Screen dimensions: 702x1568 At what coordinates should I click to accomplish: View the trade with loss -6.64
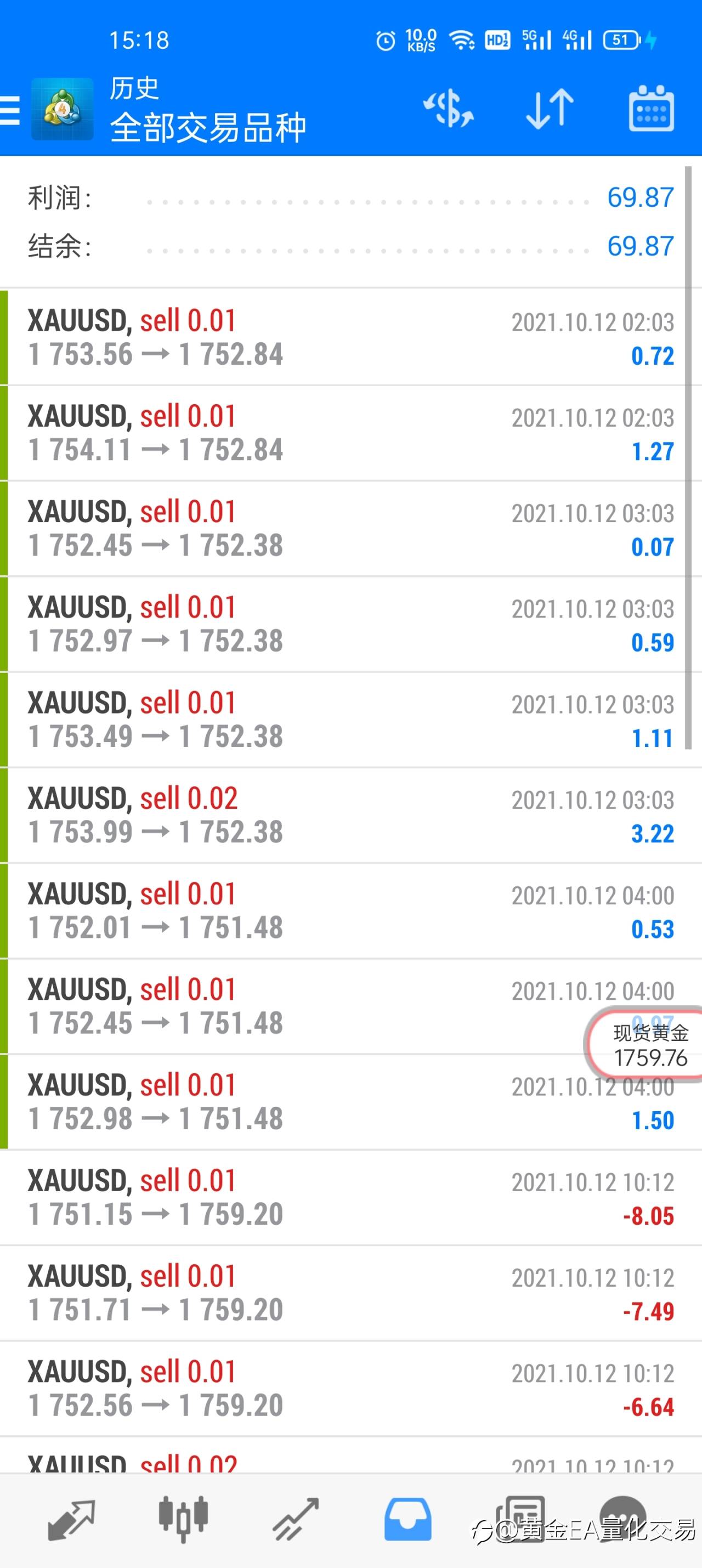(350, 1389)
